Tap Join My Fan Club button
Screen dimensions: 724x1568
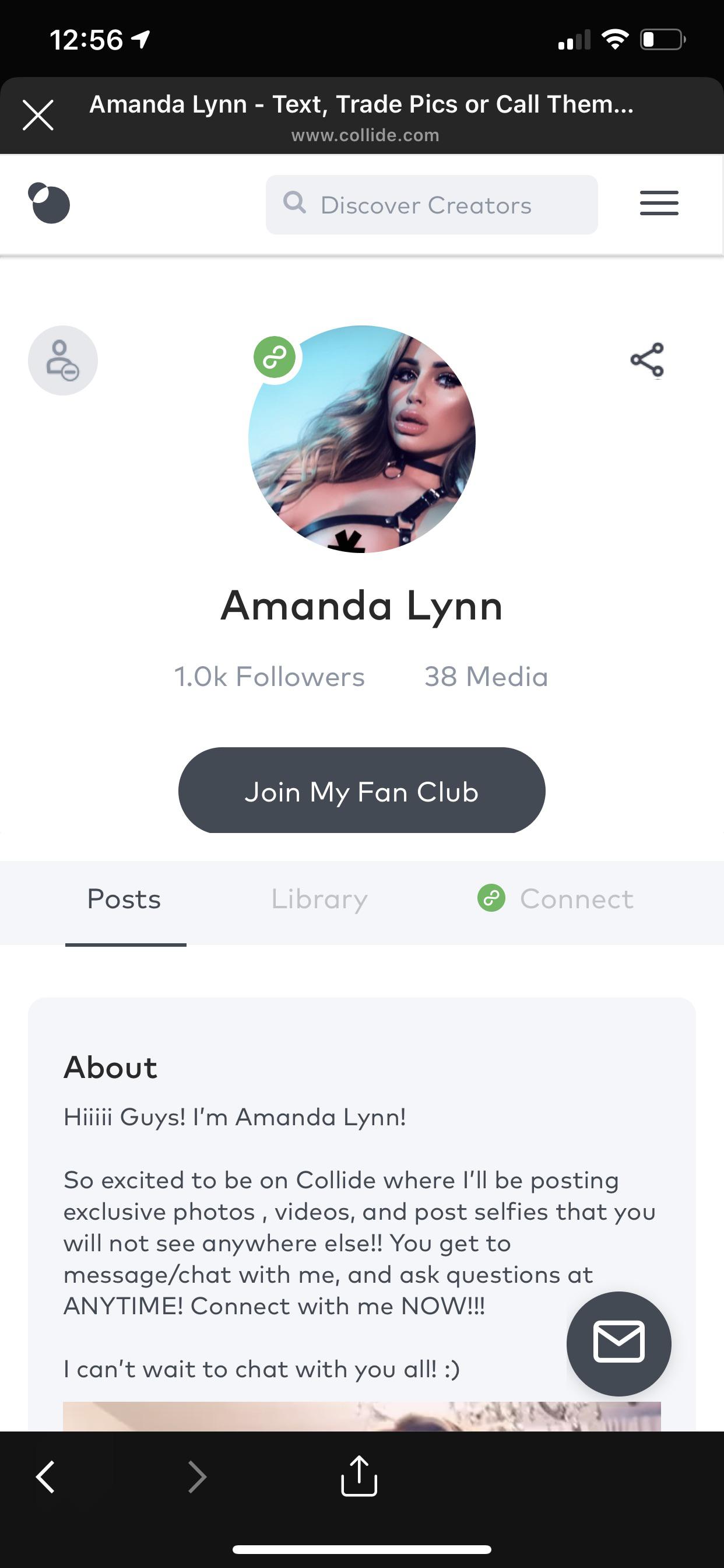click(x=361, y=790)
